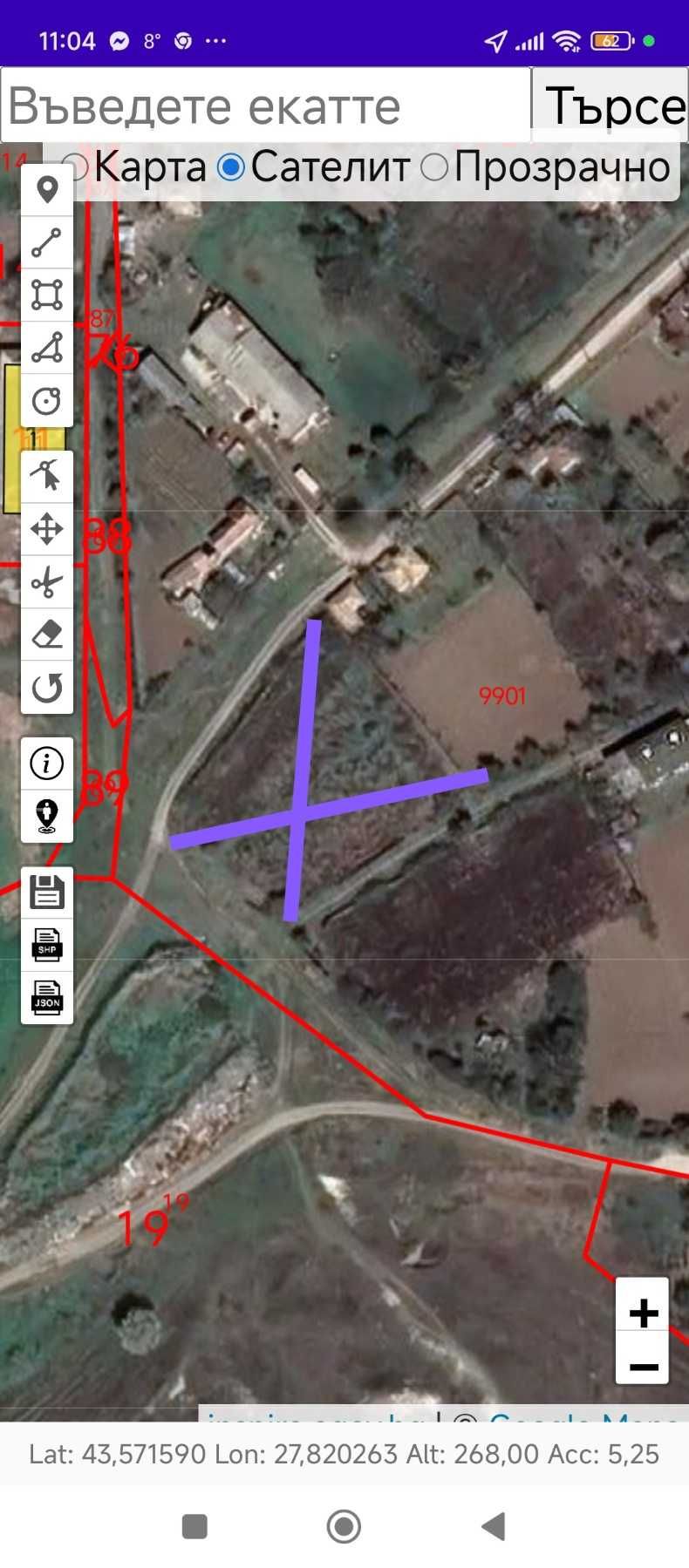
Task: Pick the point marker drawing tool
Action: [47, 190]
